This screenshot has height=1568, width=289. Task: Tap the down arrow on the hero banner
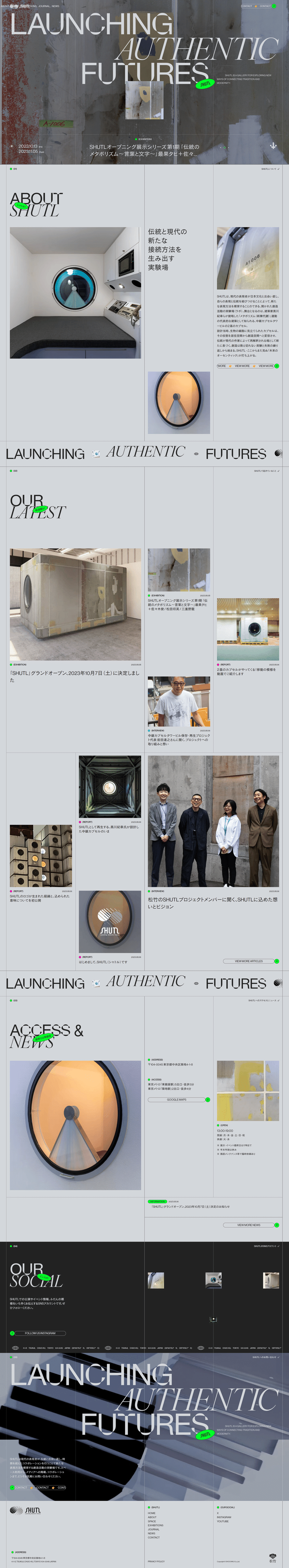[x=273, y=145]
